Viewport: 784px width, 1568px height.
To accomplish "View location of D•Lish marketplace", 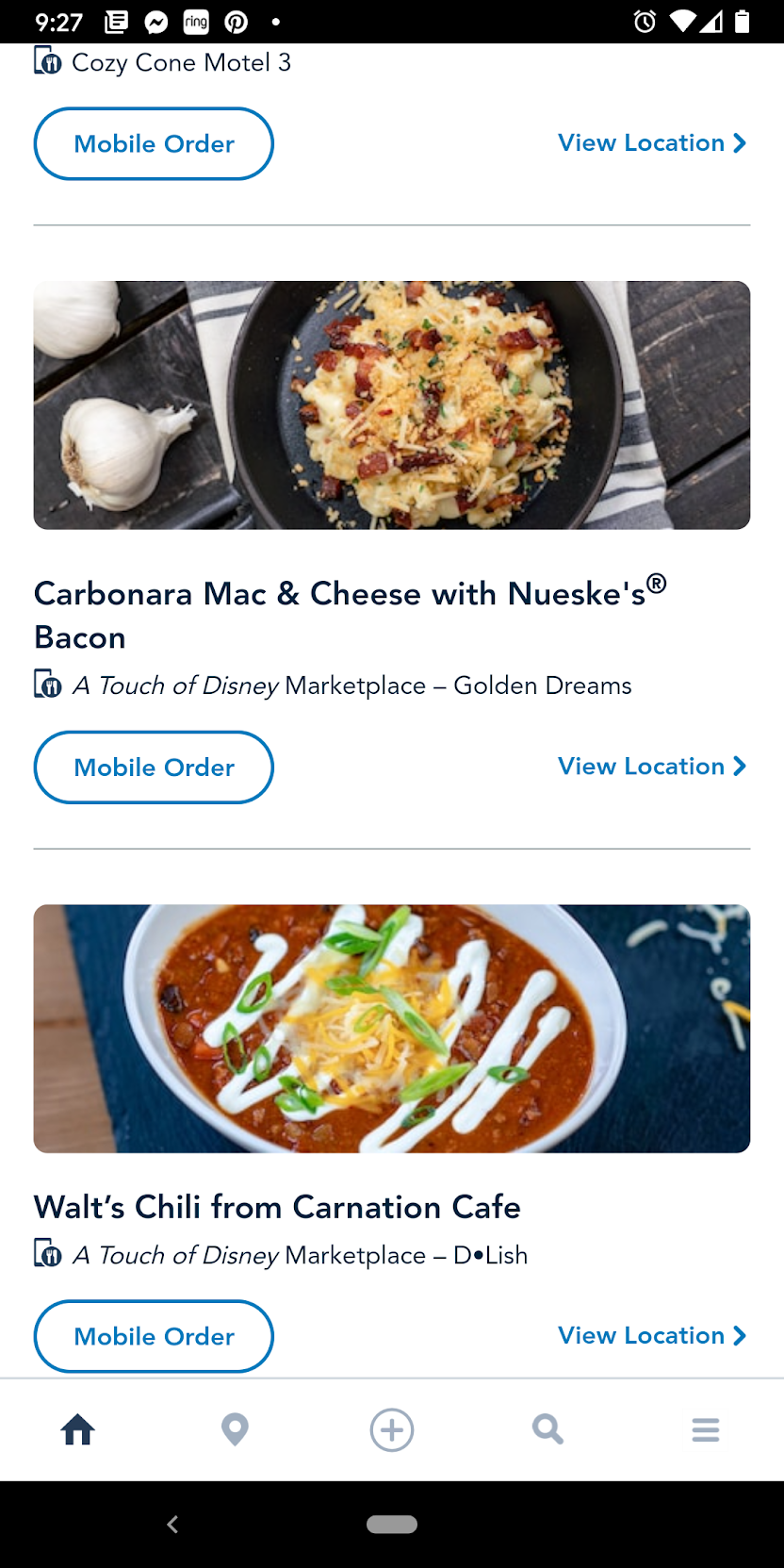I will 651,1335.
